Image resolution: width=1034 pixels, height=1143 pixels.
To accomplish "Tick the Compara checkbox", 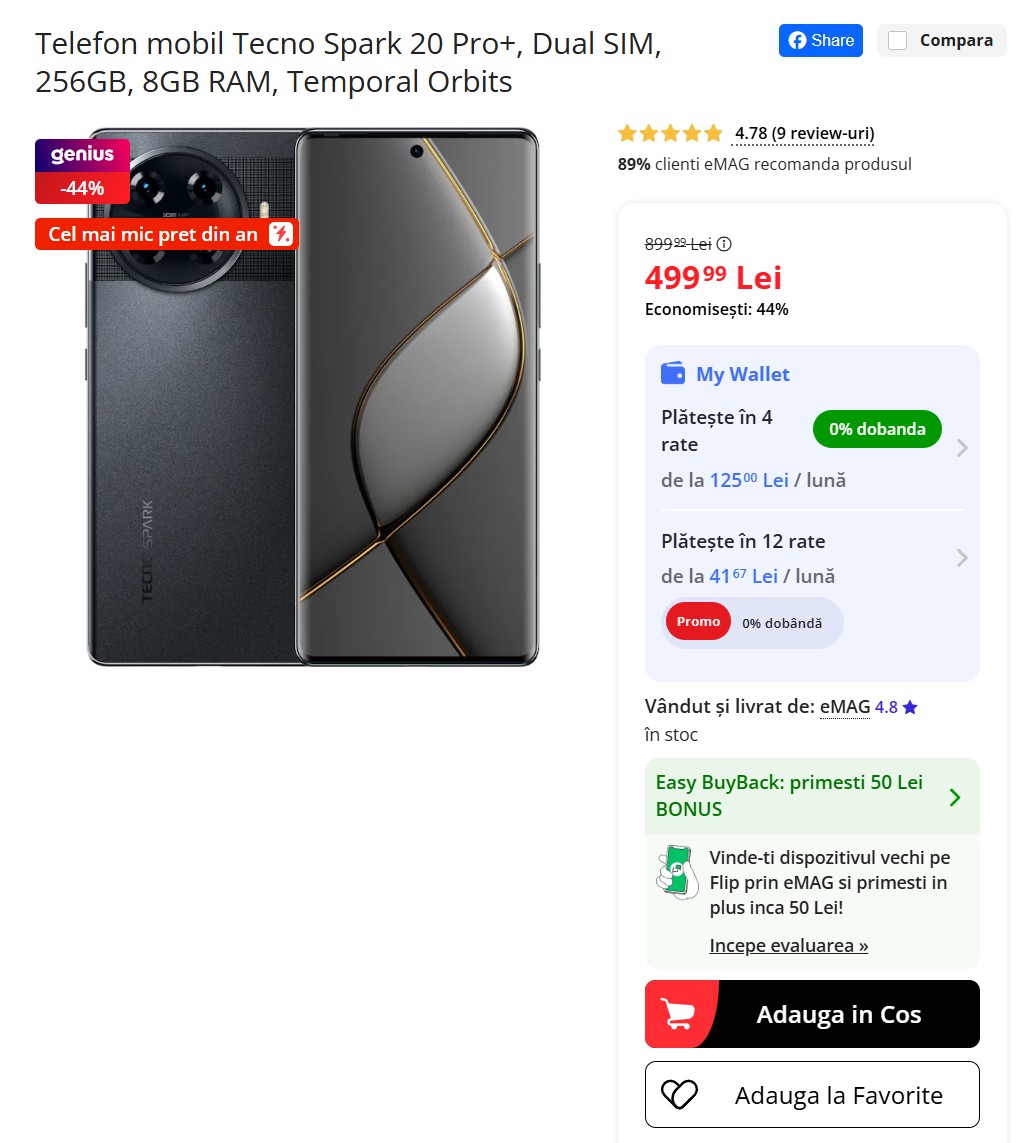I will [898, 41].
